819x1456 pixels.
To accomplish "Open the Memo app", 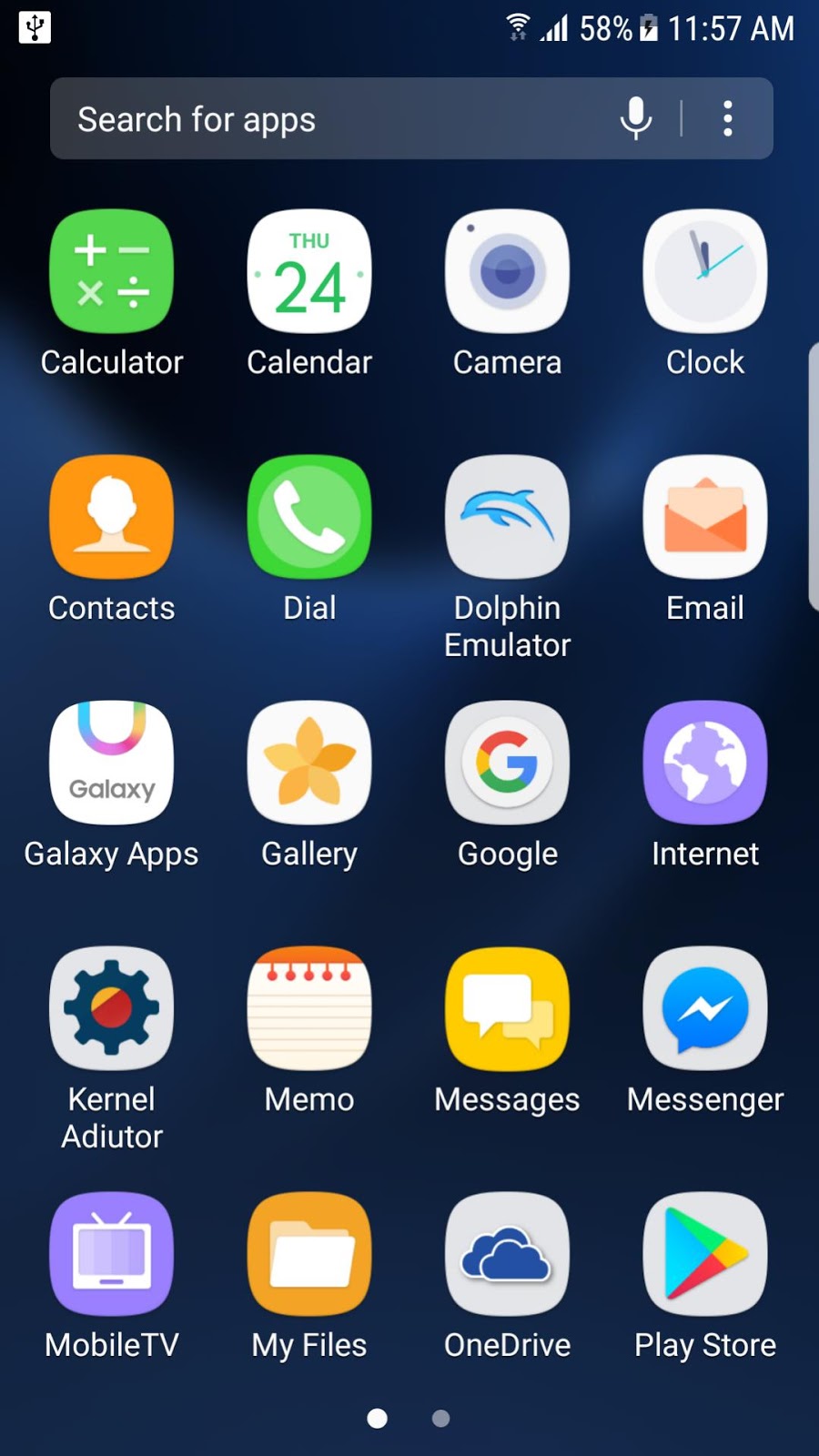I will [309, 1009].
